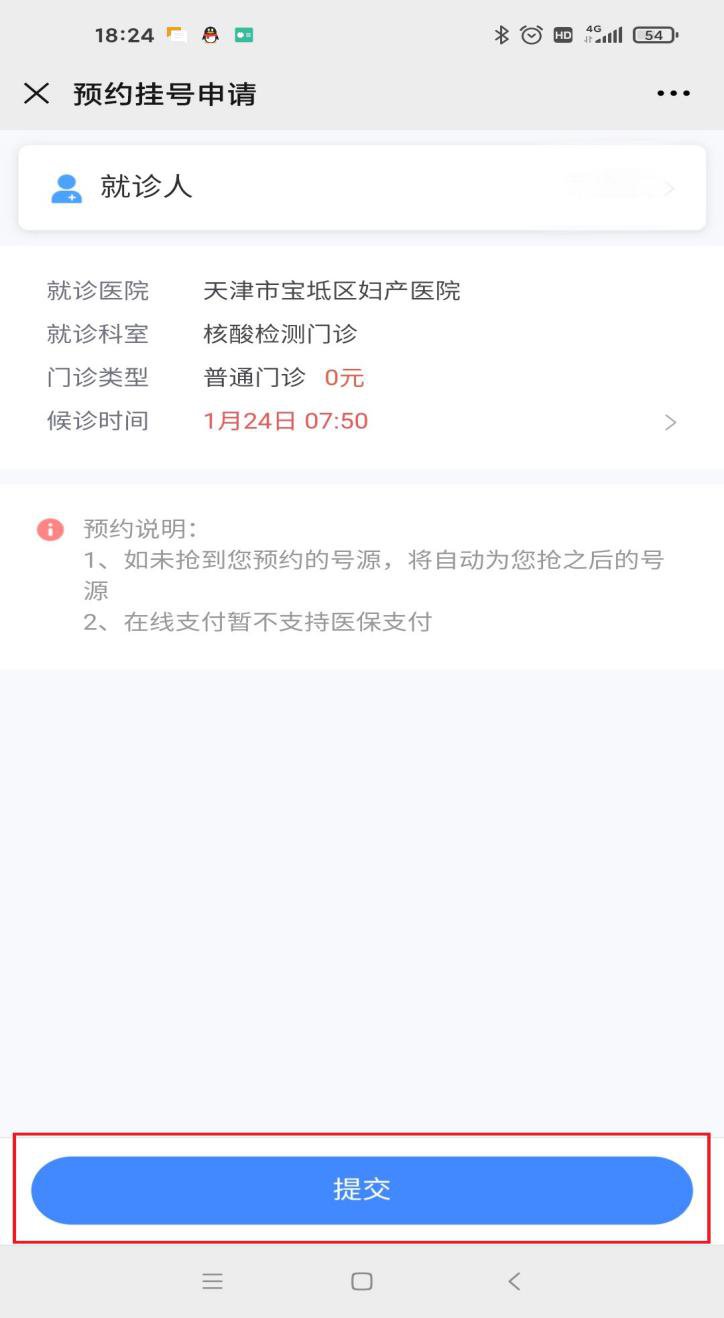This screenshot has height=1318, width=724.
Task: Submit the appointment with 提交
Action: click(362, 1190)
